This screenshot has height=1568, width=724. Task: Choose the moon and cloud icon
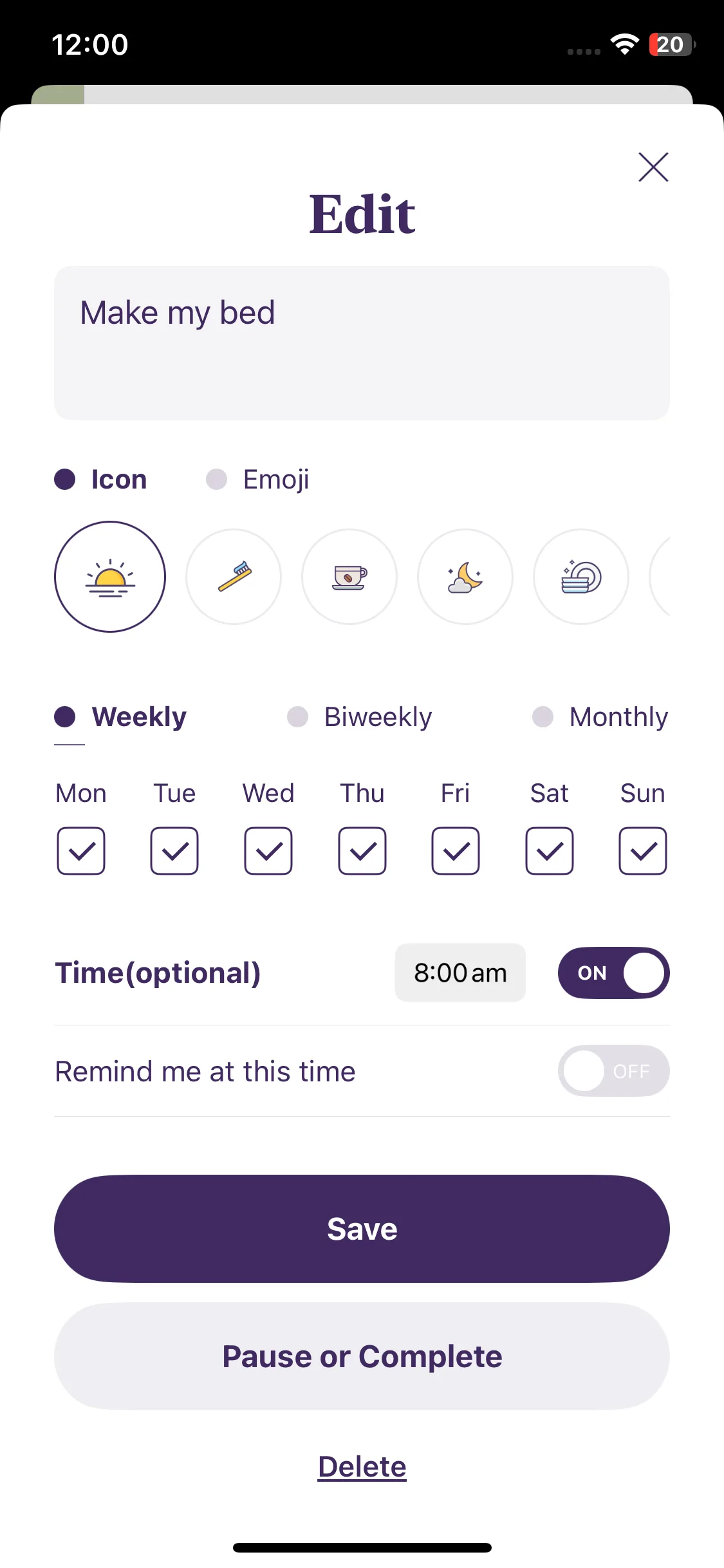[465, 577]
